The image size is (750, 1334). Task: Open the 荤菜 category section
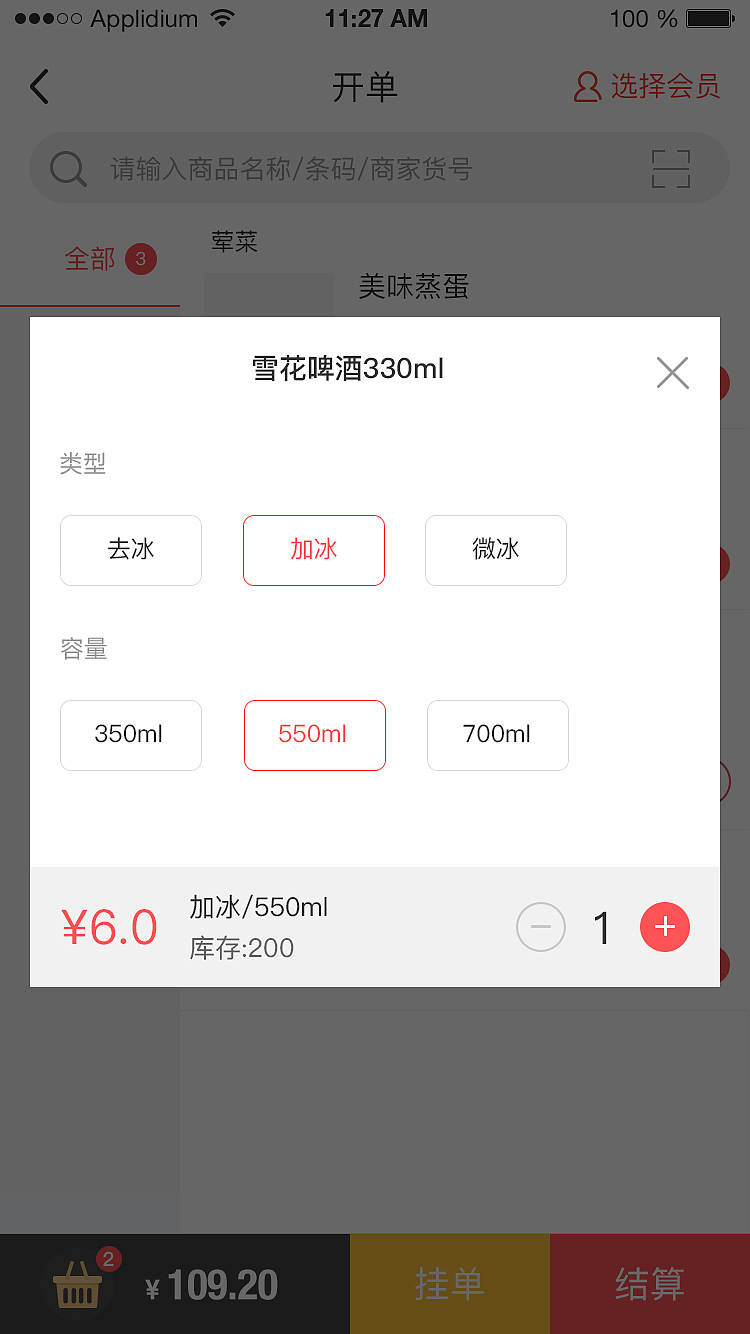pyautogui.click(x=235, y=241)
